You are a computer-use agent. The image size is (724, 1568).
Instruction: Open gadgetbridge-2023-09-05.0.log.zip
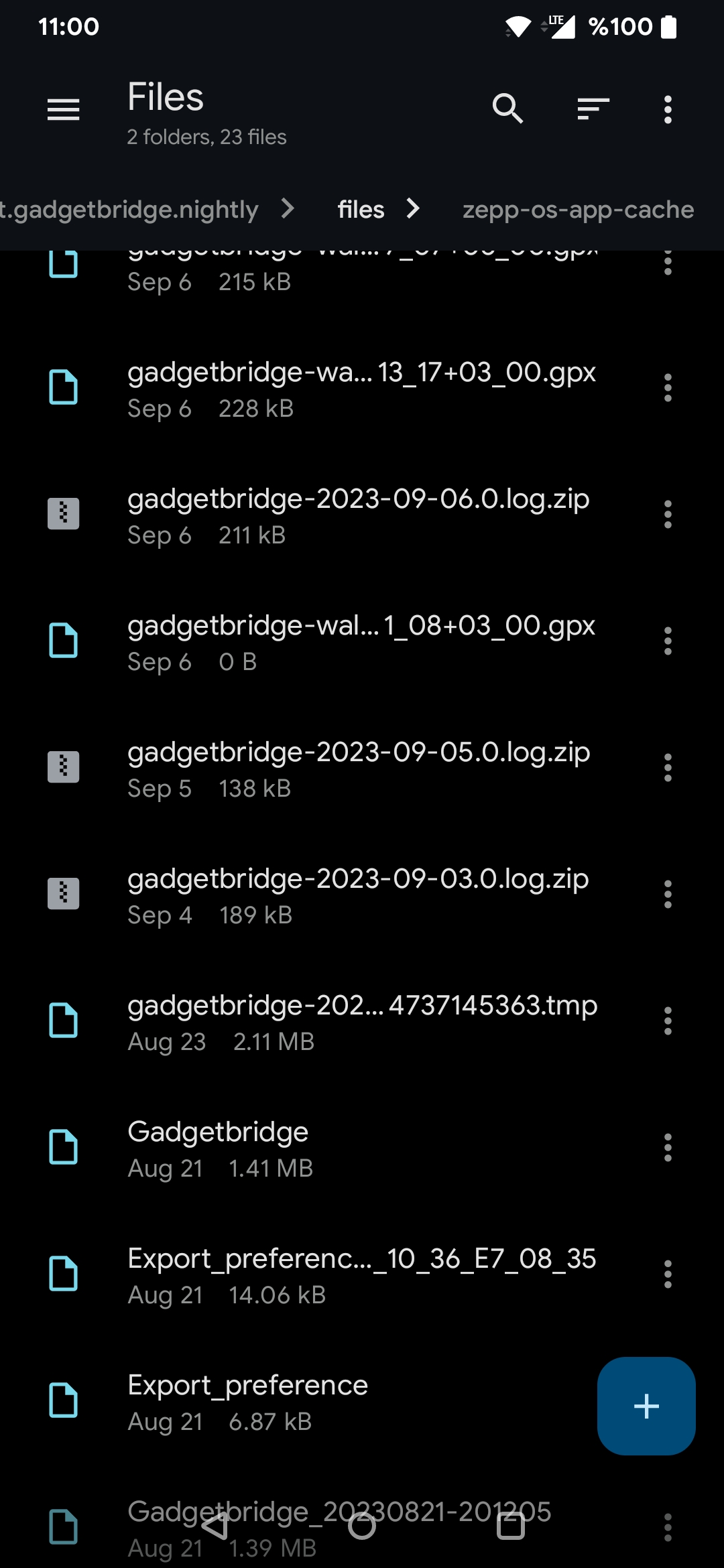point(362,768)
